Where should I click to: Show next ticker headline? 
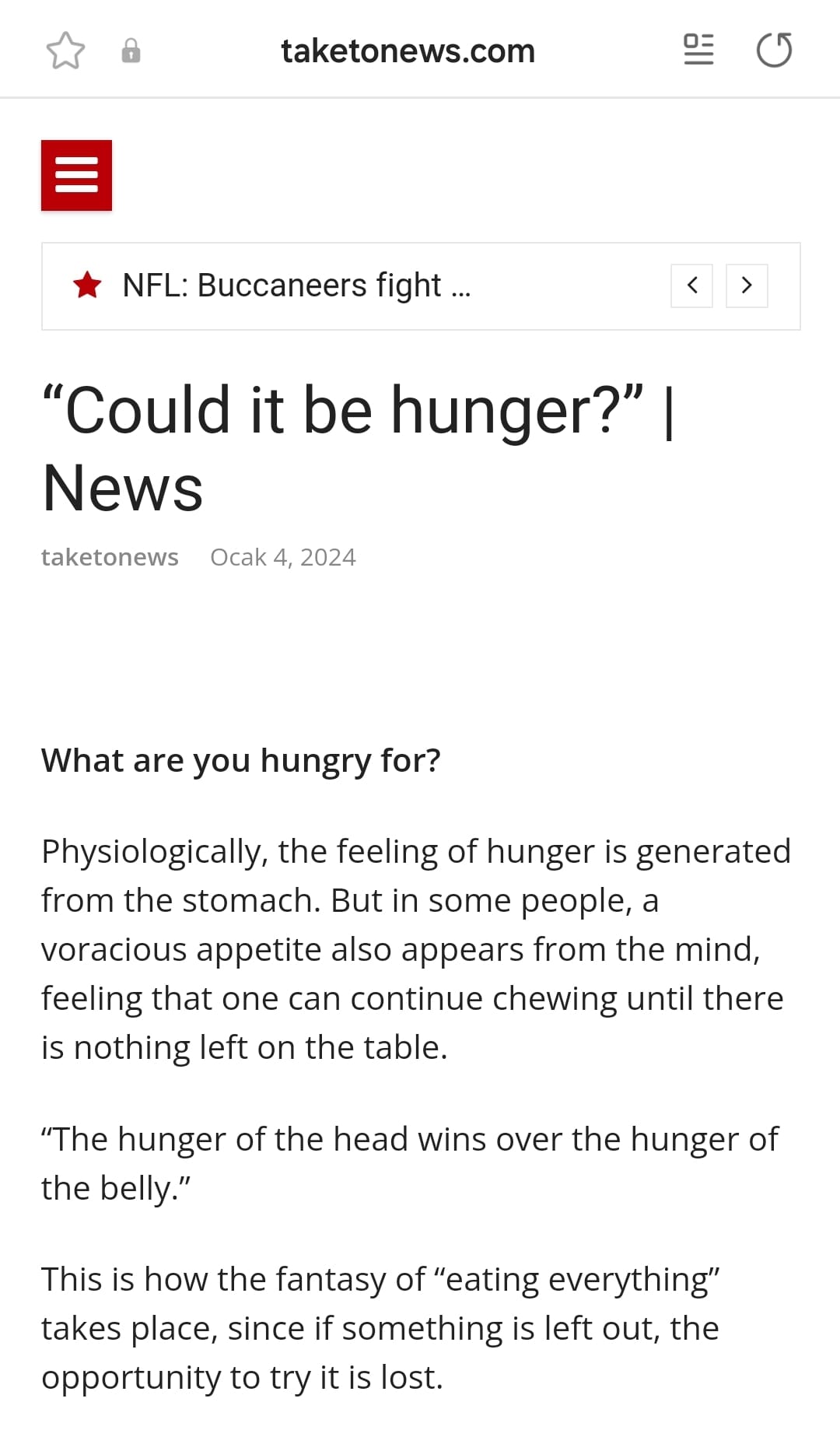tap(747, 286)
